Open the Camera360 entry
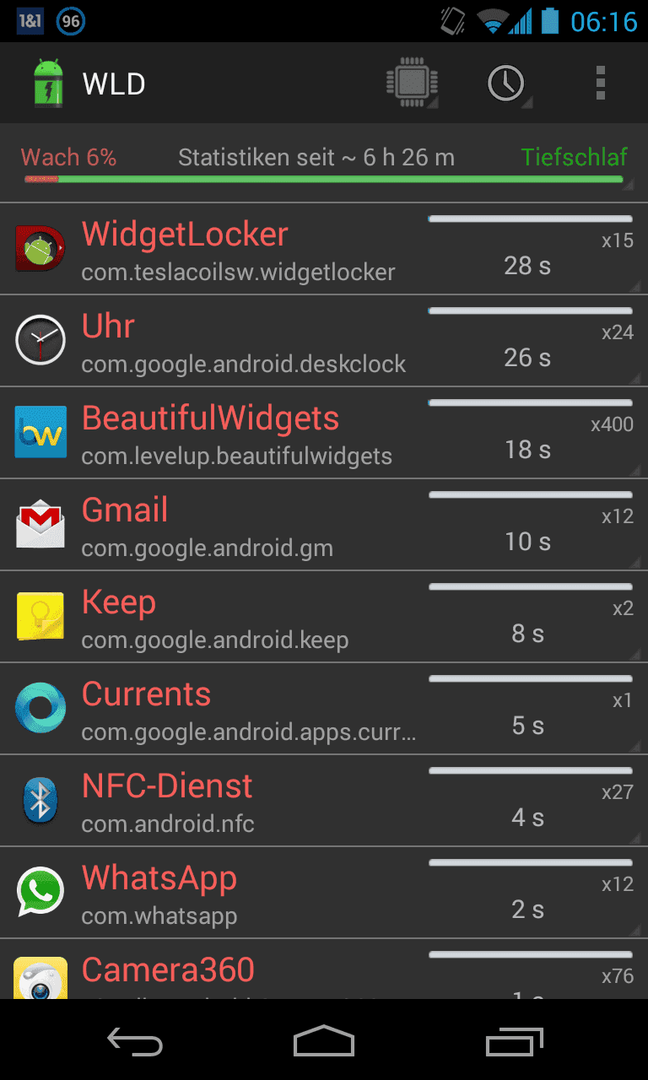Viewport: 648px width, 1080px height. tap(324, 969)
